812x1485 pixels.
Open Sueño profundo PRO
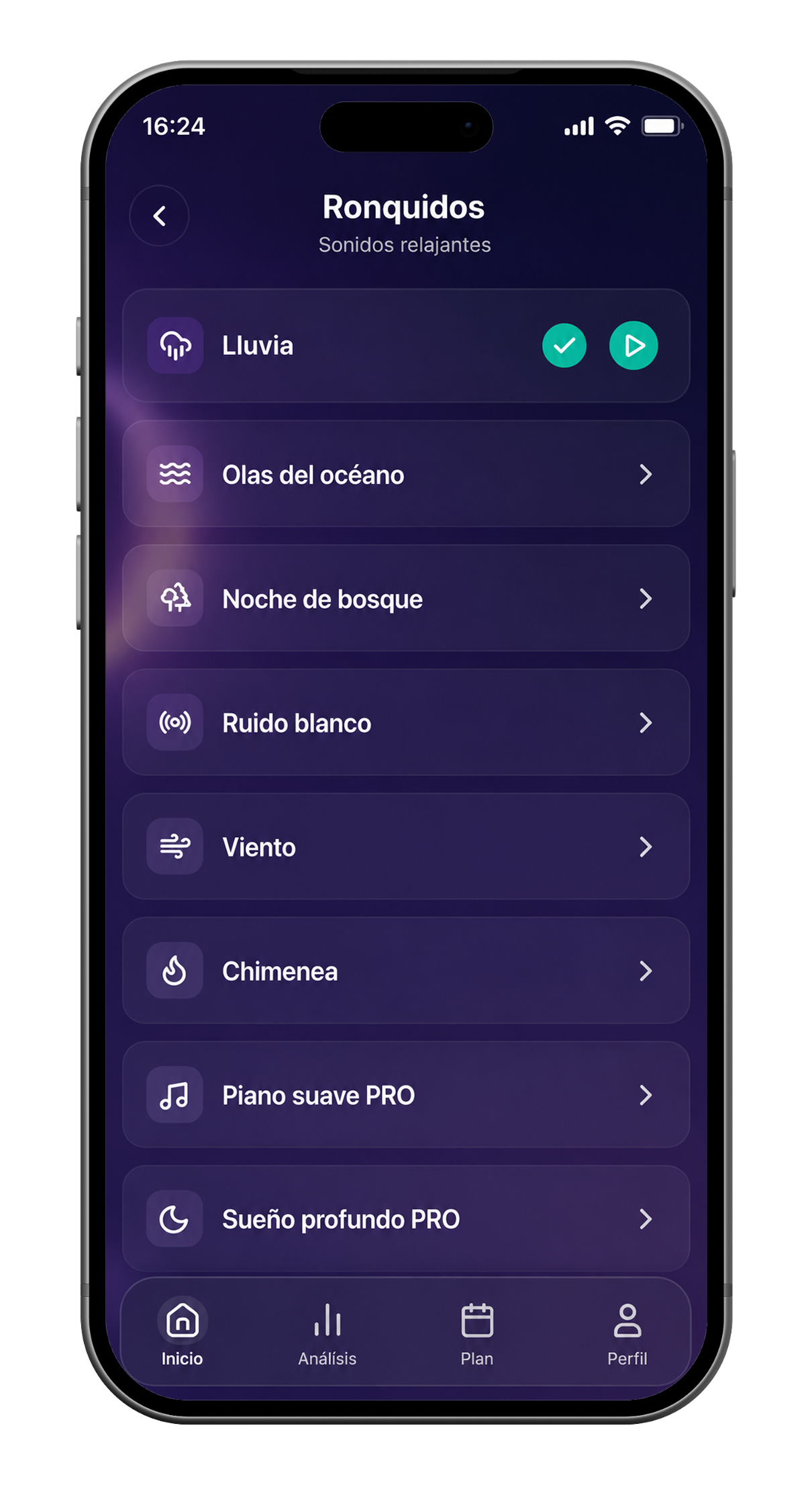(406, 1218)
